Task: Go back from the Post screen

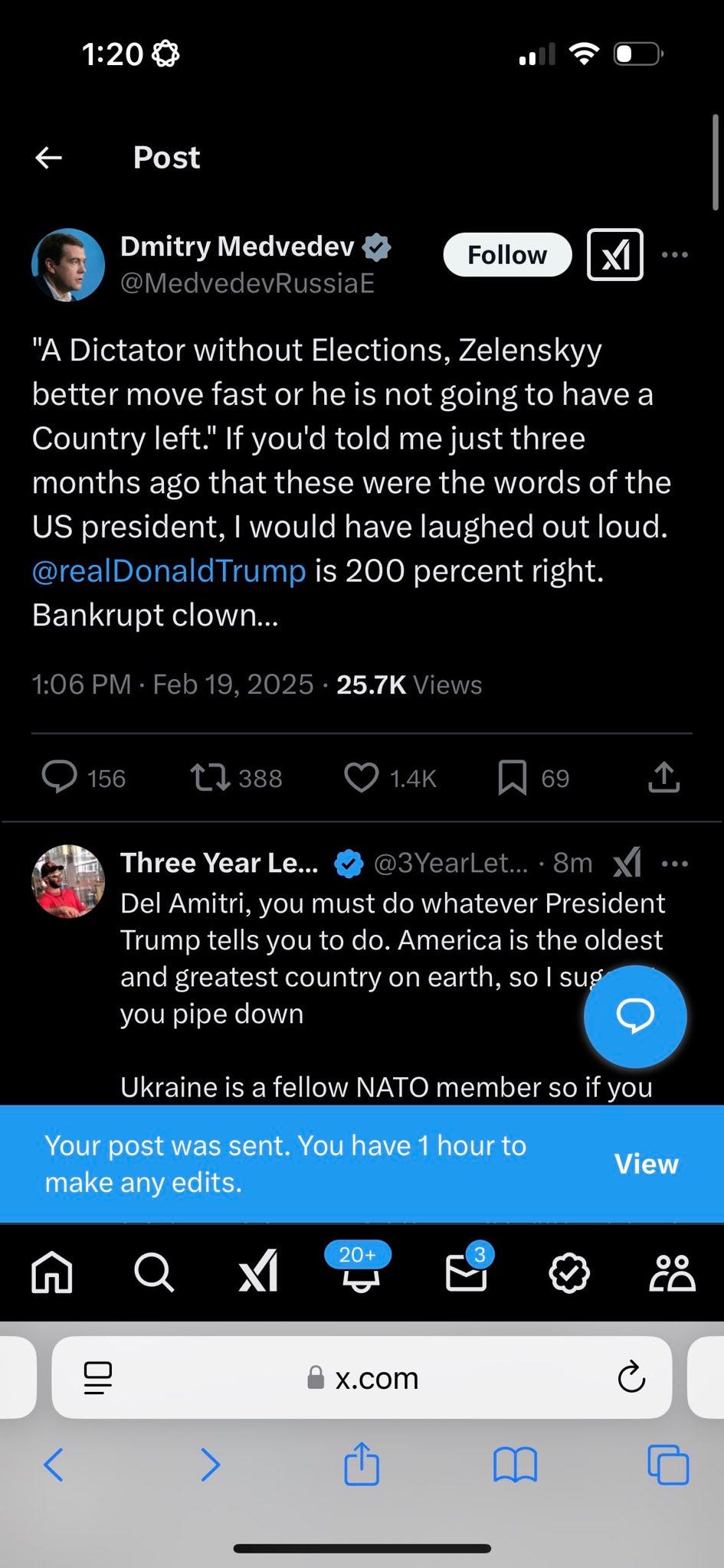Action: coord(49,158)
